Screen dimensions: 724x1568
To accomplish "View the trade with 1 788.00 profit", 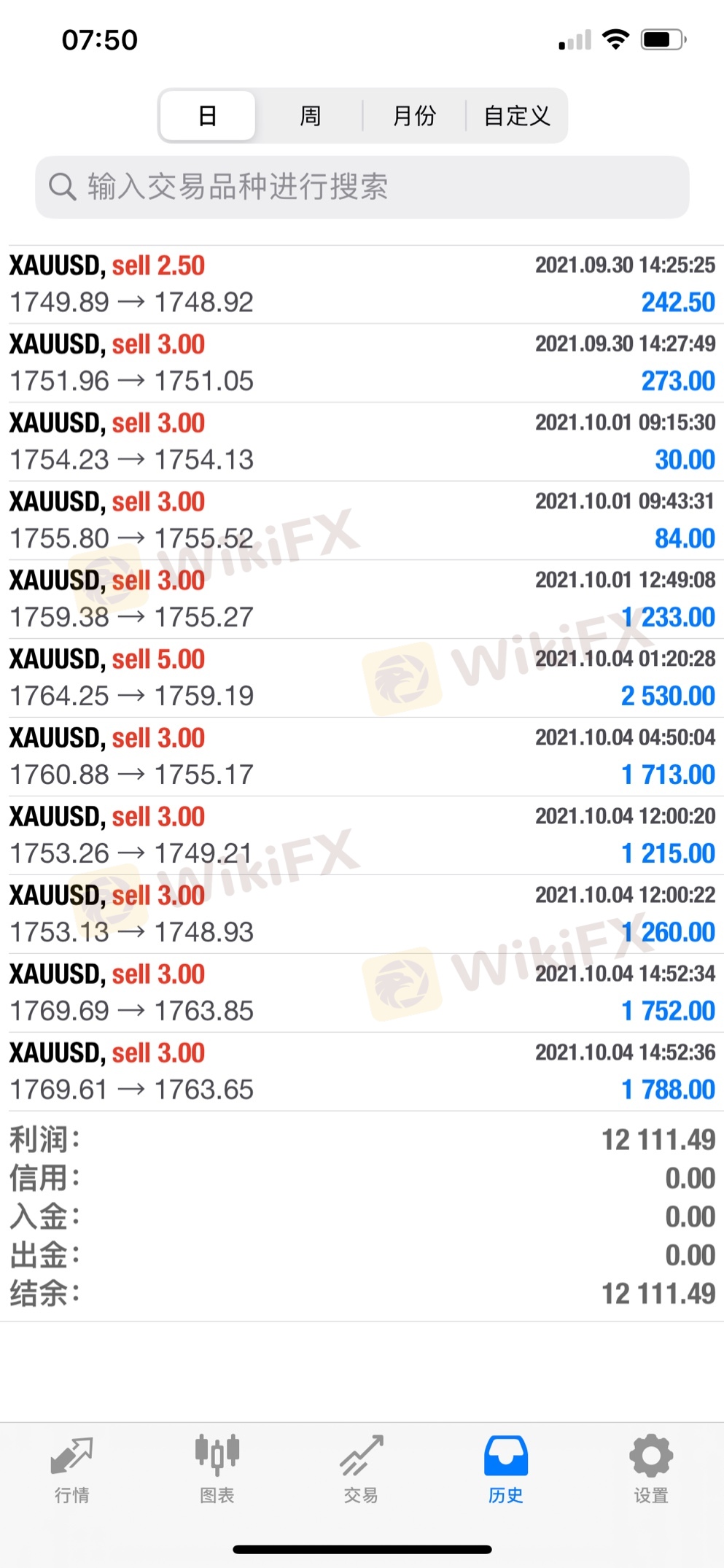I will 362,1072.
